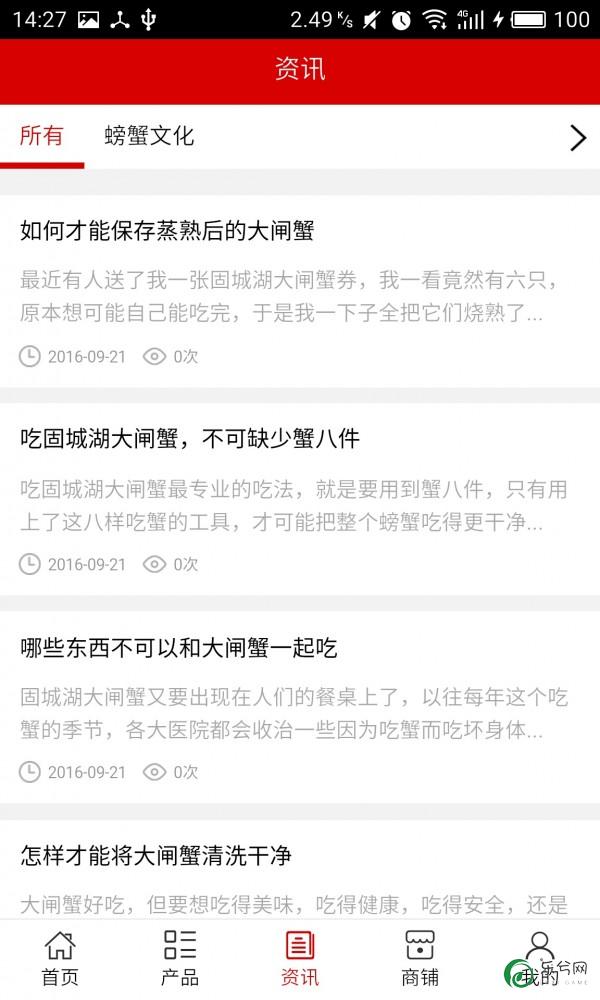
Task: Open article 如何才能保存蒸熟后的大闸蟹
Action: click(x=167, y=232)
